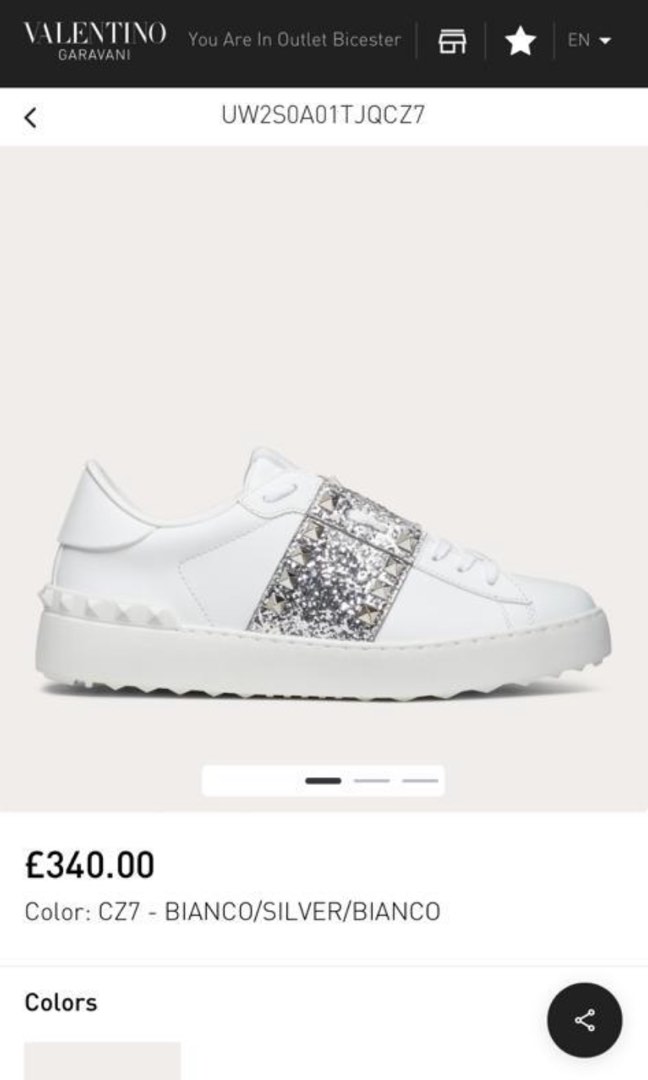Go back using the arrow
This screenshot has width=648, height=1080.
pos(30,117)
